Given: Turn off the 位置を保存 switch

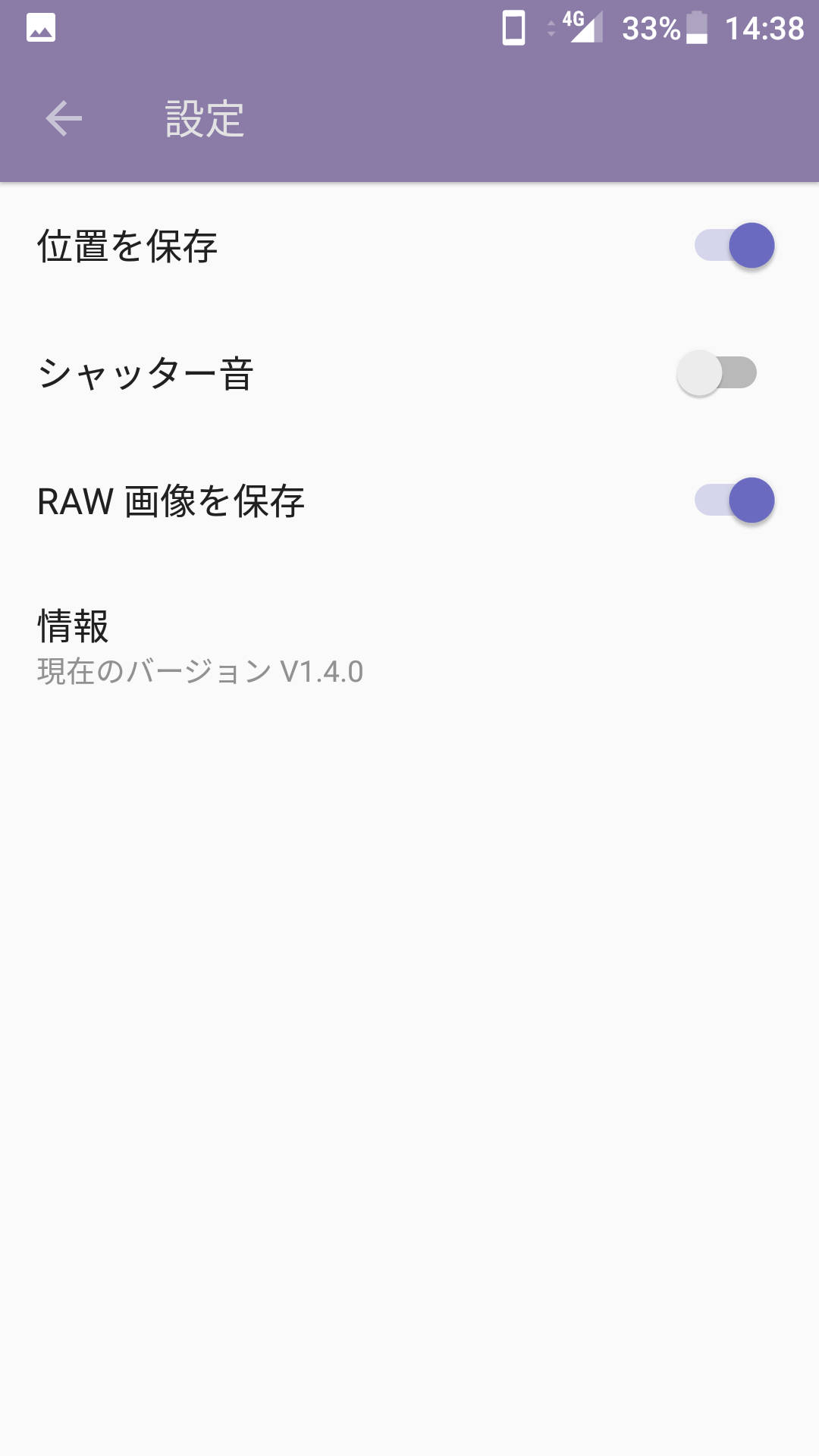Looking at the screenshot, I should click(x=734, y=246).
